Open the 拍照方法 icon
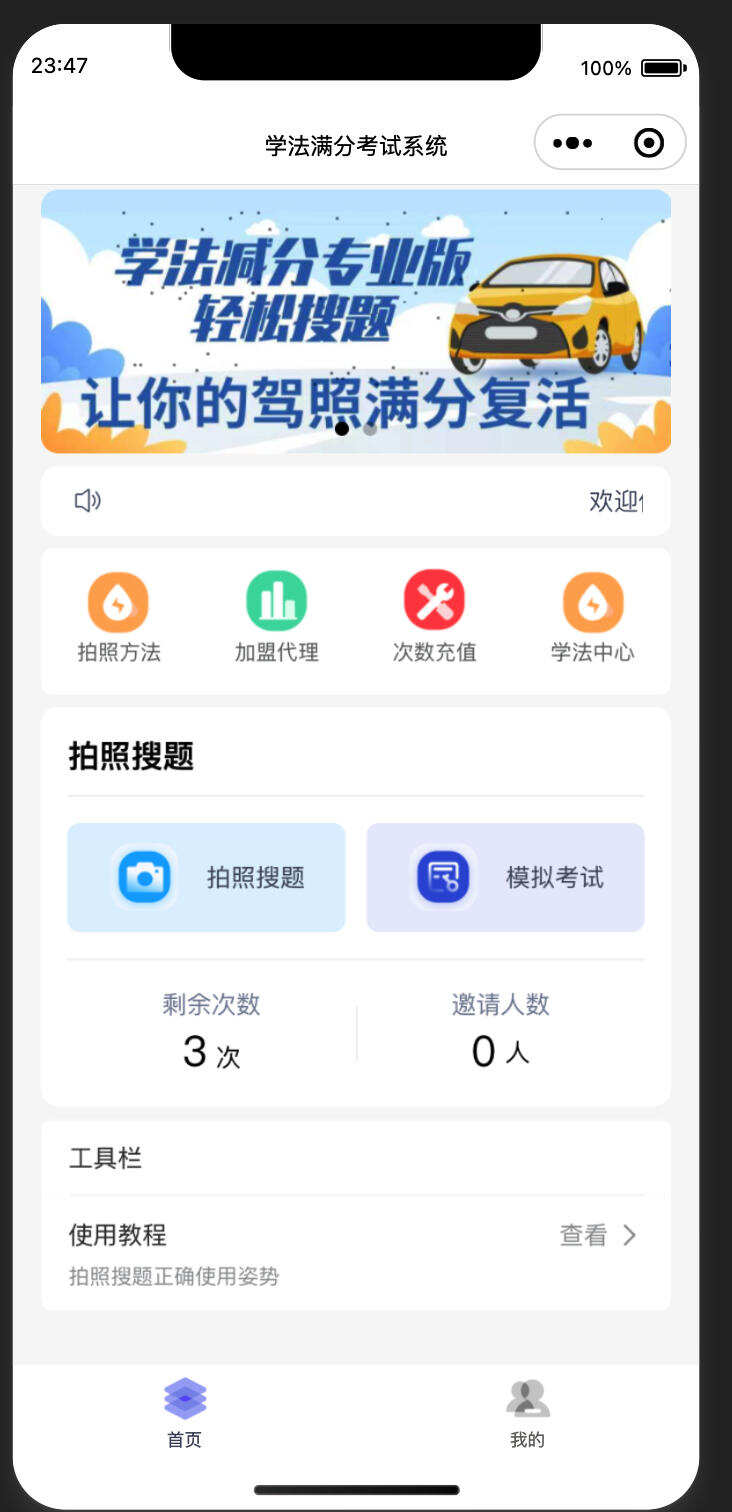 click(118, 600)
